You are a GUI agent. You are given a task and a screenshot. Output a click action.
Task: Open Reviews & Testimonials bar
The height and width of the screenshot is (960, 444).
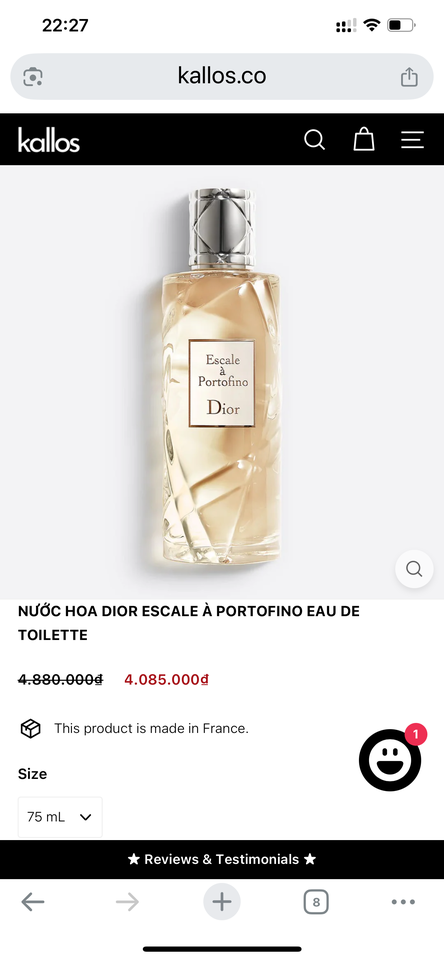[222, 859]
